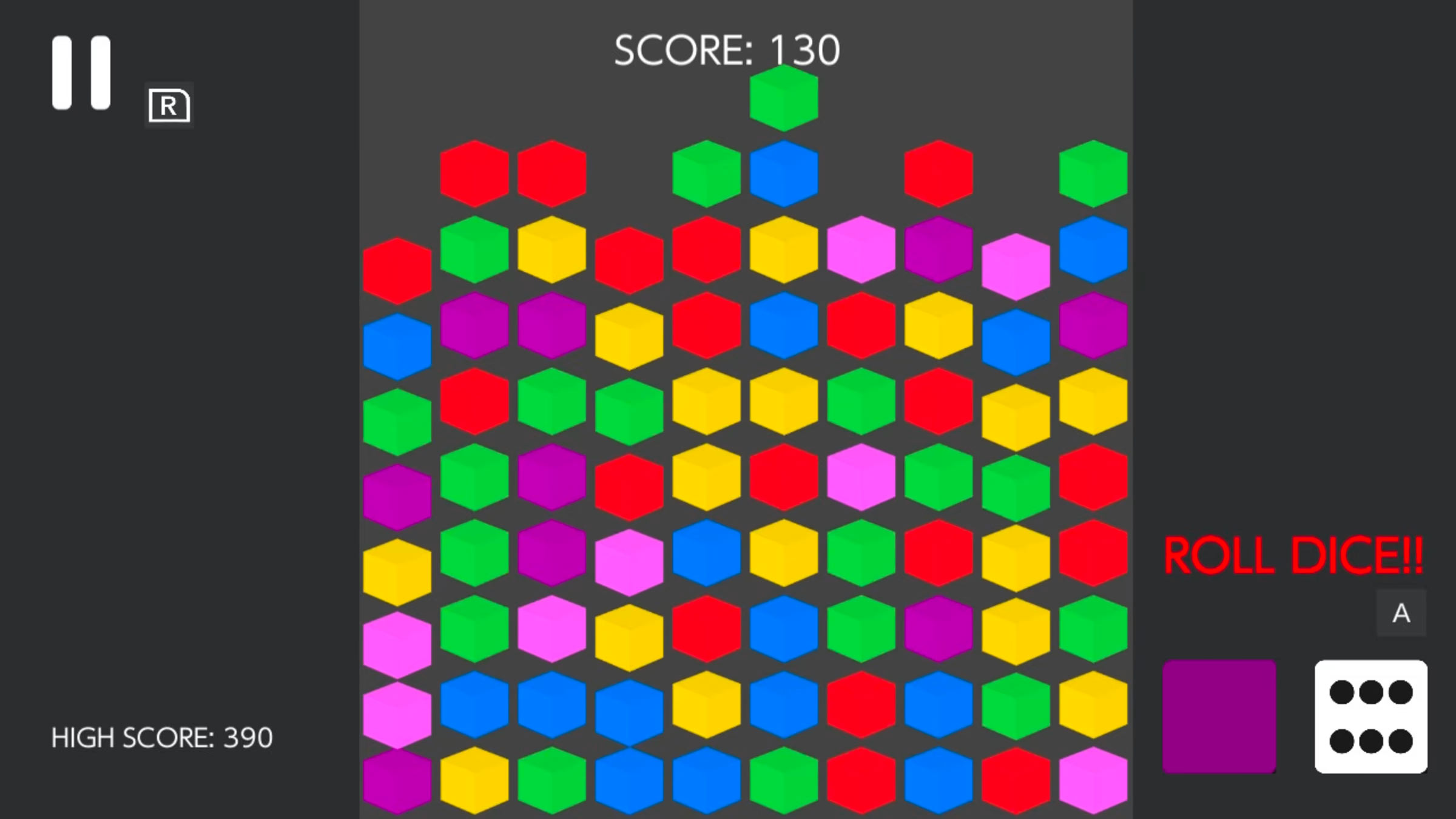Tap the purple color square
This screenshot has height=819, width=1456.
[1219, 716]
